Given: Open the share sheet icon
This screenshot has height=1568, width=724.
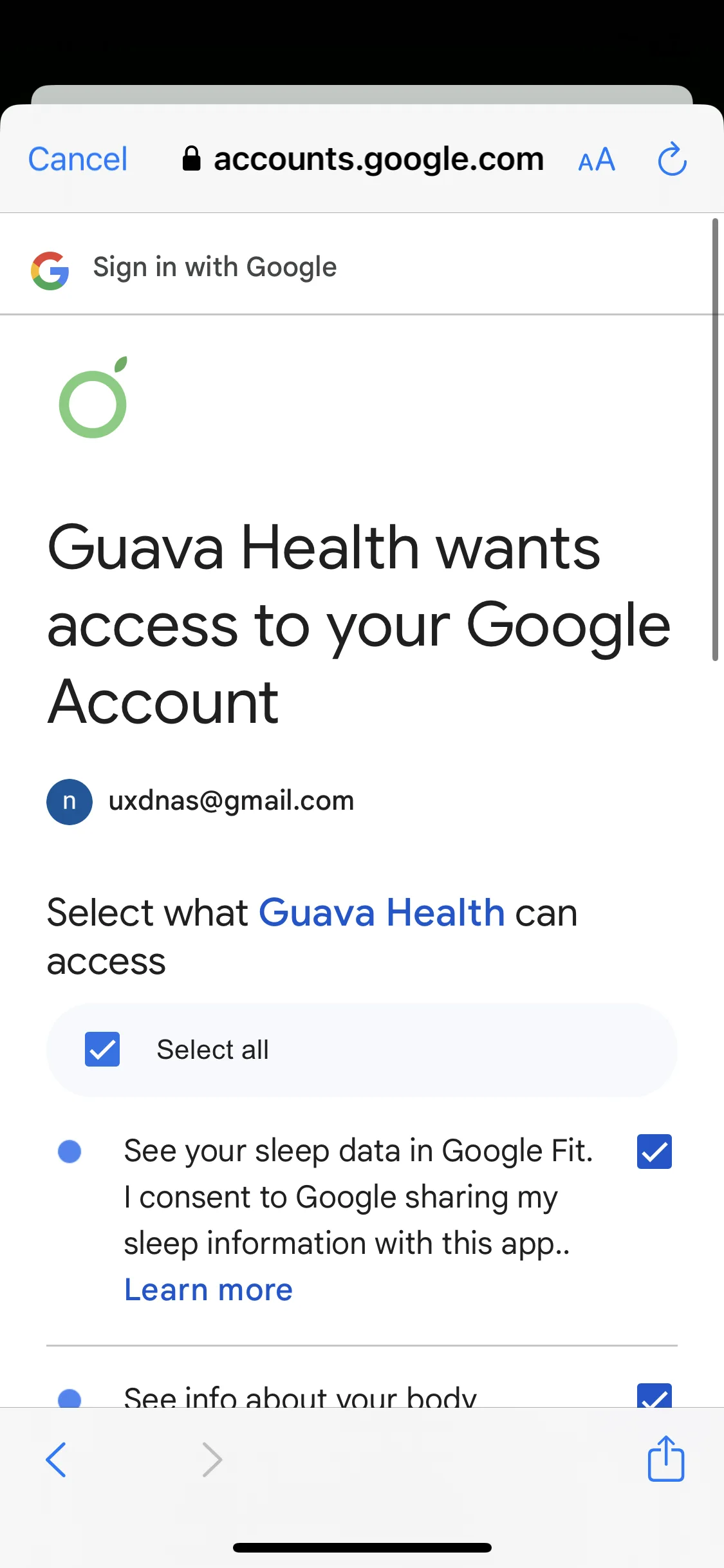Looking at the screenshot, I should tap(665, 1458).
